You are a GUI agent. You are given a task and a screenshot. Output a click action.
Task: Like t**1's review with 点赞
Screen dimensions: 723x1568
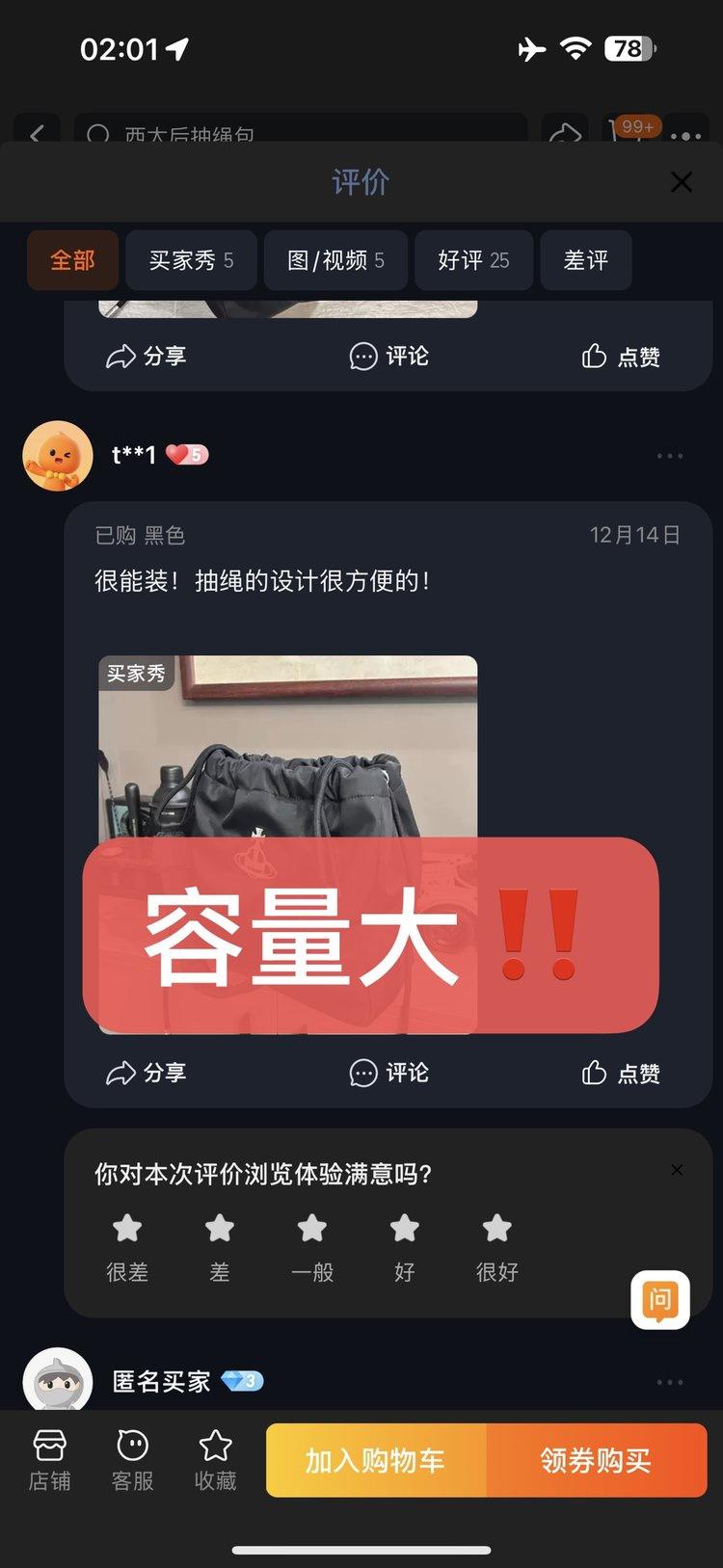(x=621, y=1073)
